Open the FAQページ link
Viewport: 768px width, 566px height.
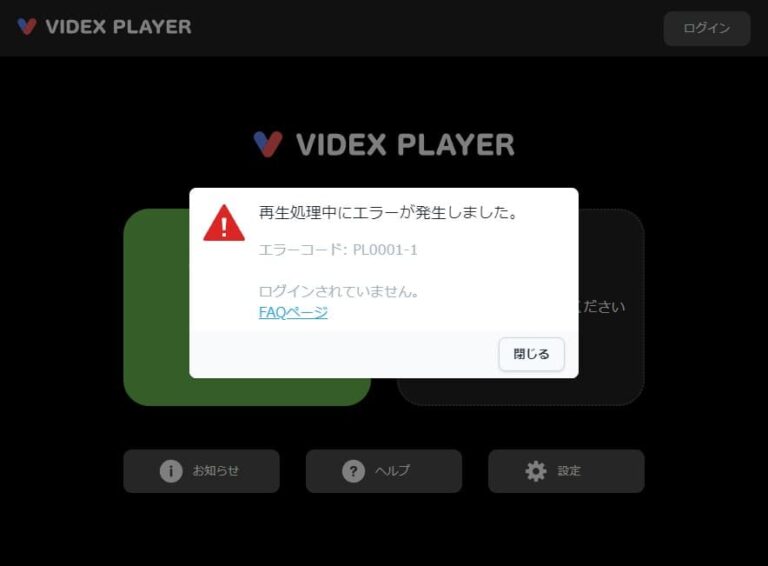tap(293, 312)
